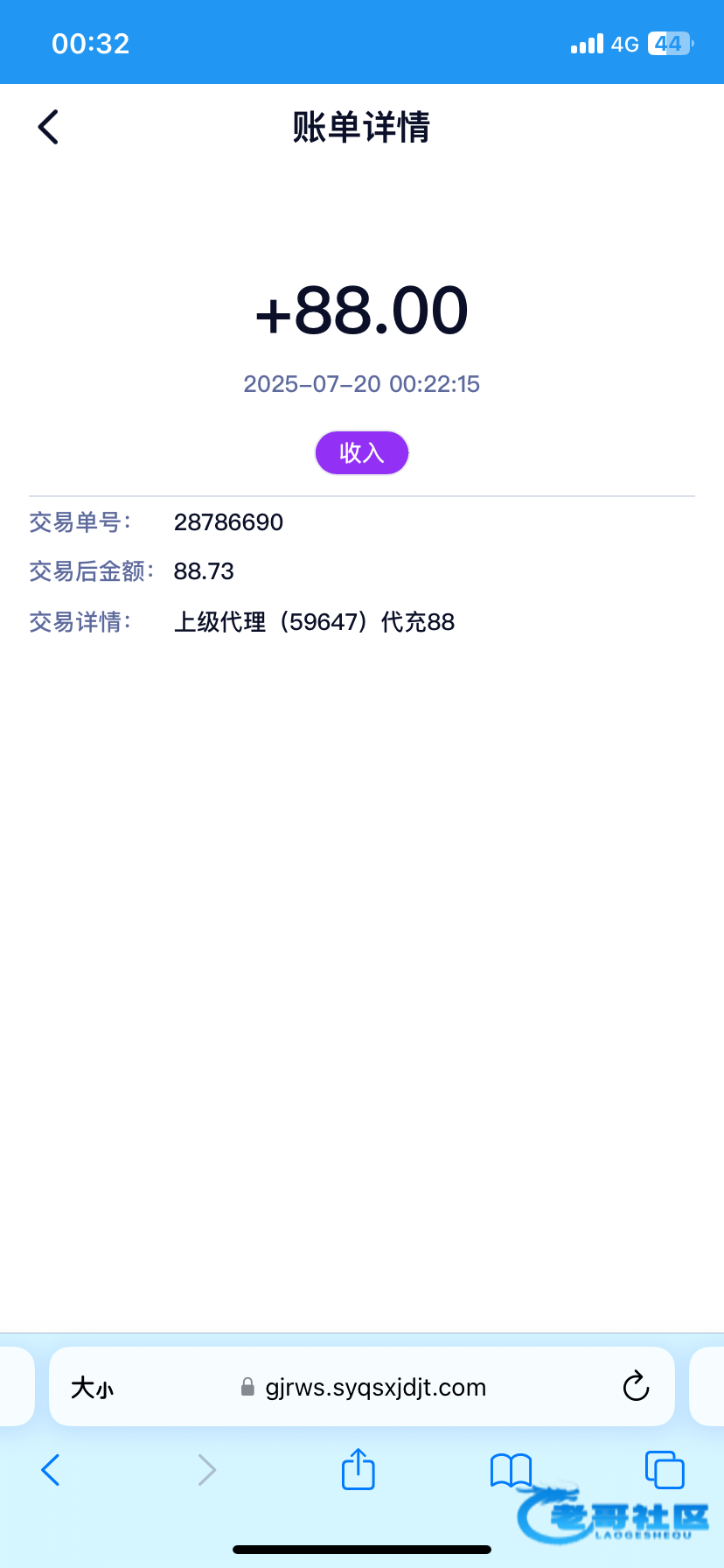
Task: Navigate back in Safari's toolbar
Action: coord(51,1470)
